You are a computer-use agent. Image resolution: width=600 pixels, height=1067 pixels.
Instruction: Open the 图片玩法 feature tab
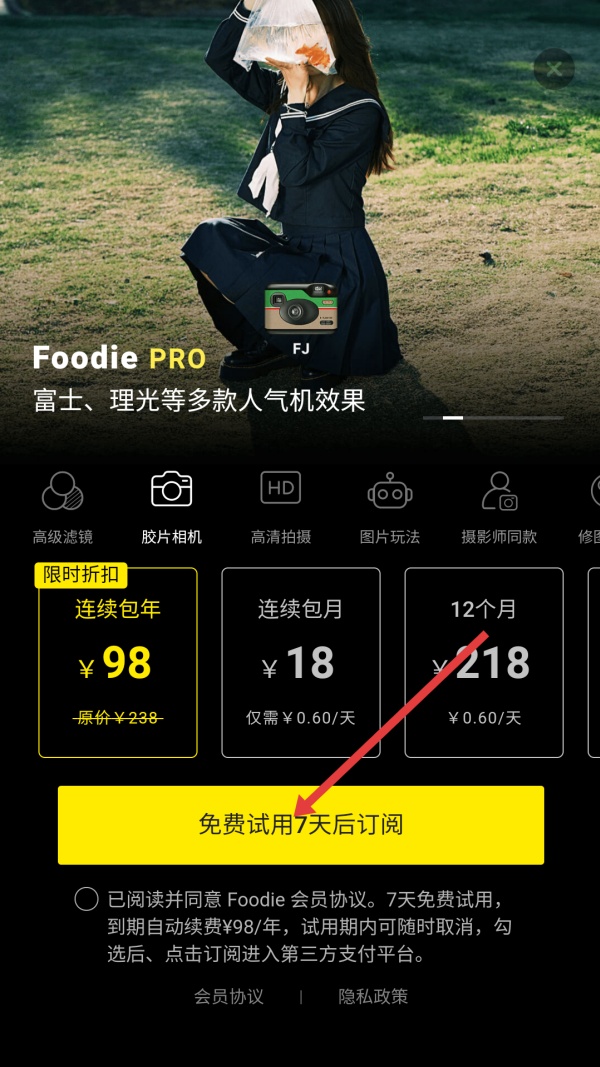tap(390, 508)
